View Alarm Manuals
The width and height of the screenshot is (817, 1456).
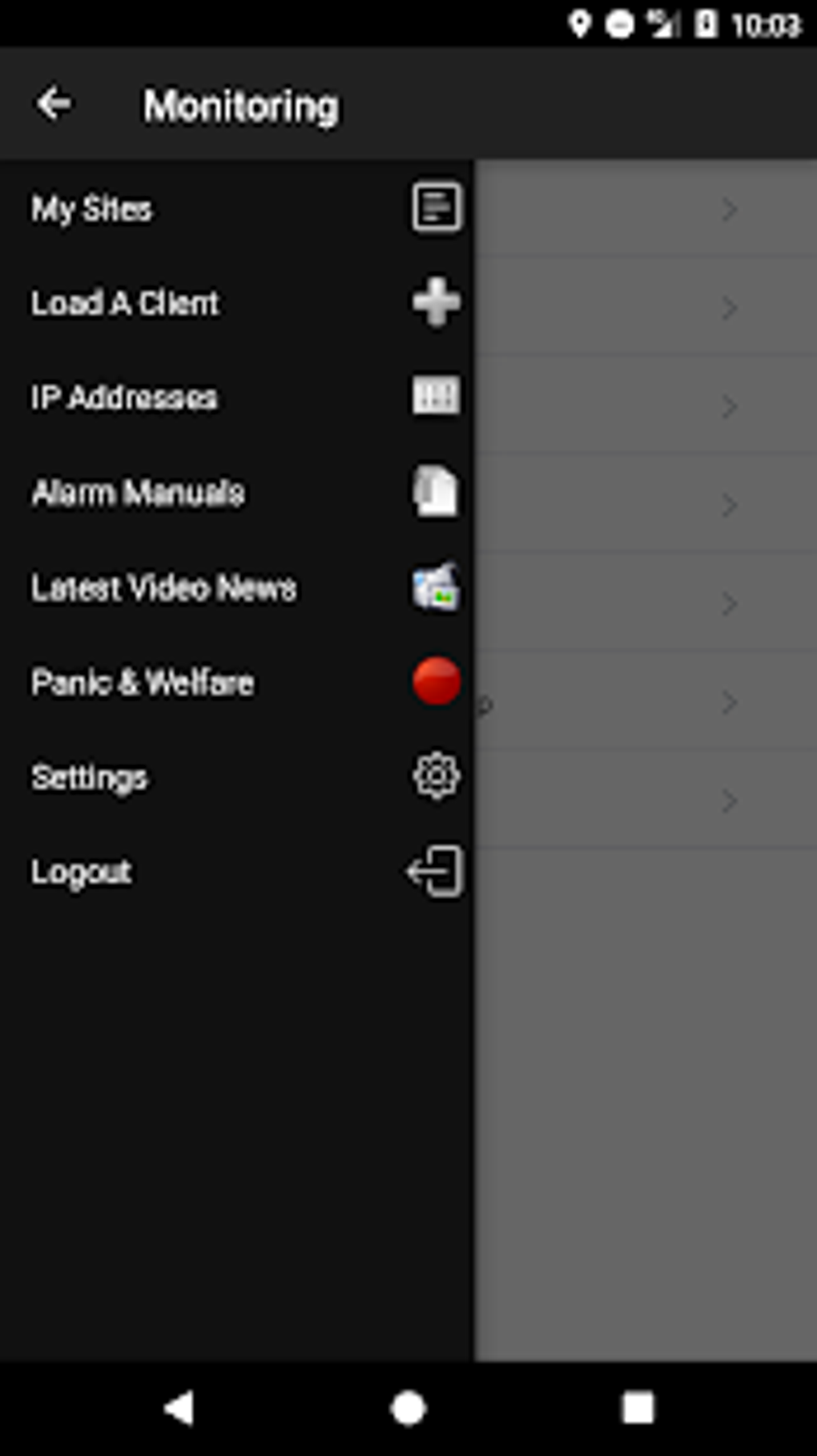pos(236,492)
